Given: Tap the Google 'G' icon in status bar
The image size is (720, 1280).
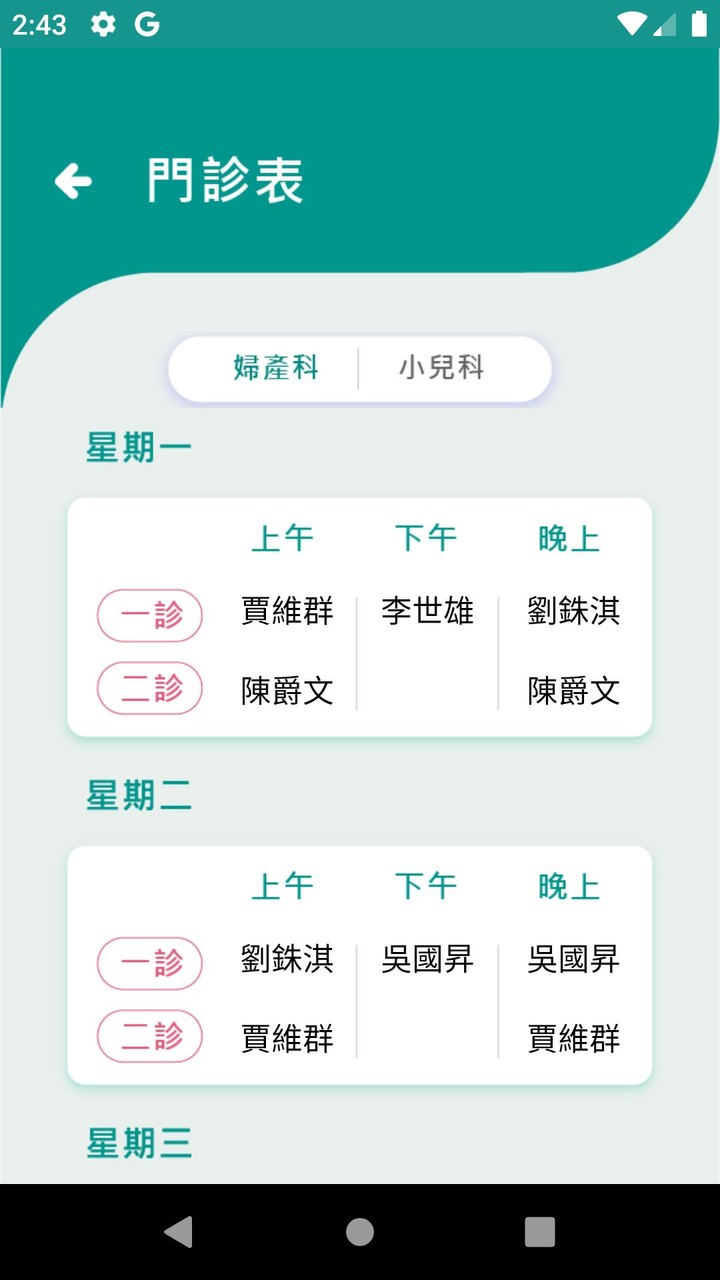Looking at the screenshot, I should [148, 24].
